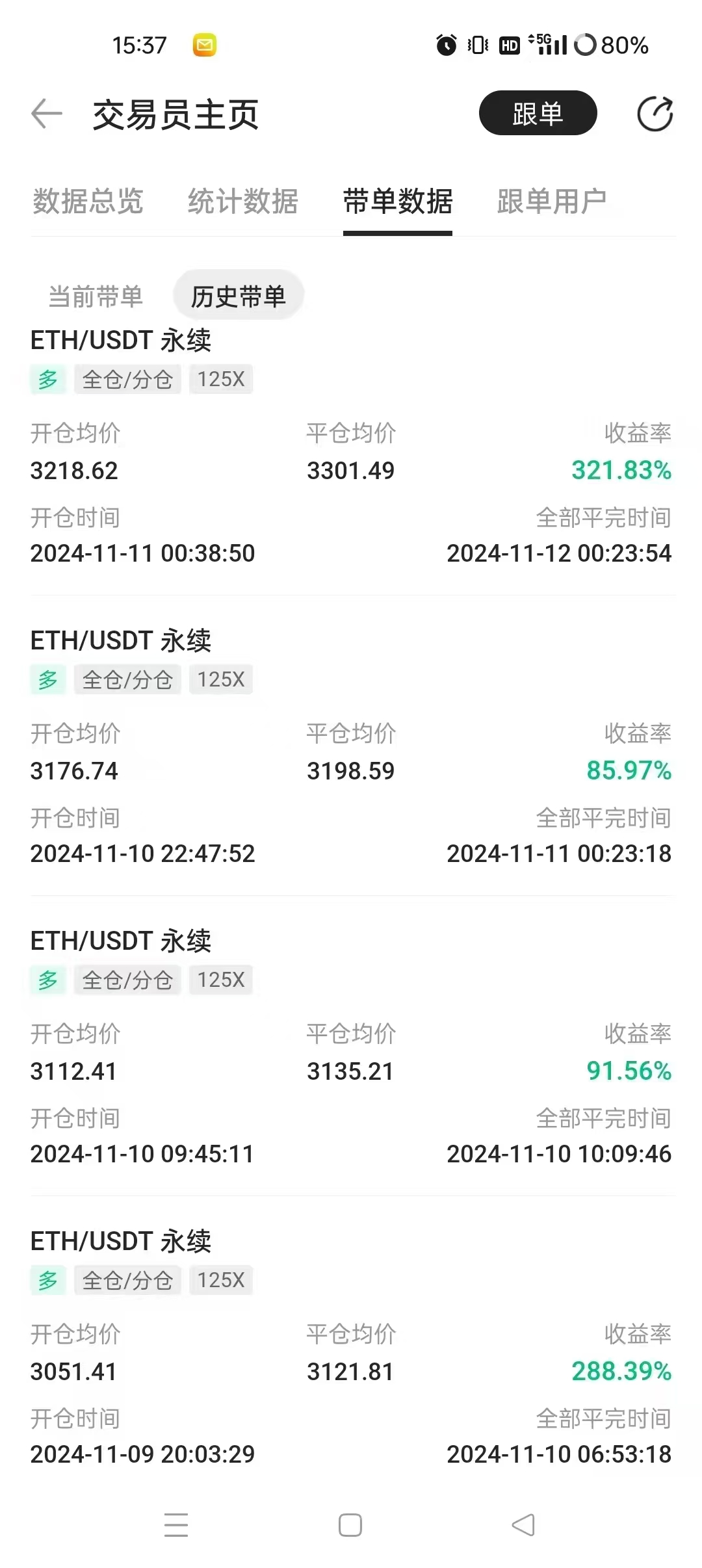702x1568 pixels.
Task: Open recent apps from navigation bar
Action: click(x=176, y=1525)
